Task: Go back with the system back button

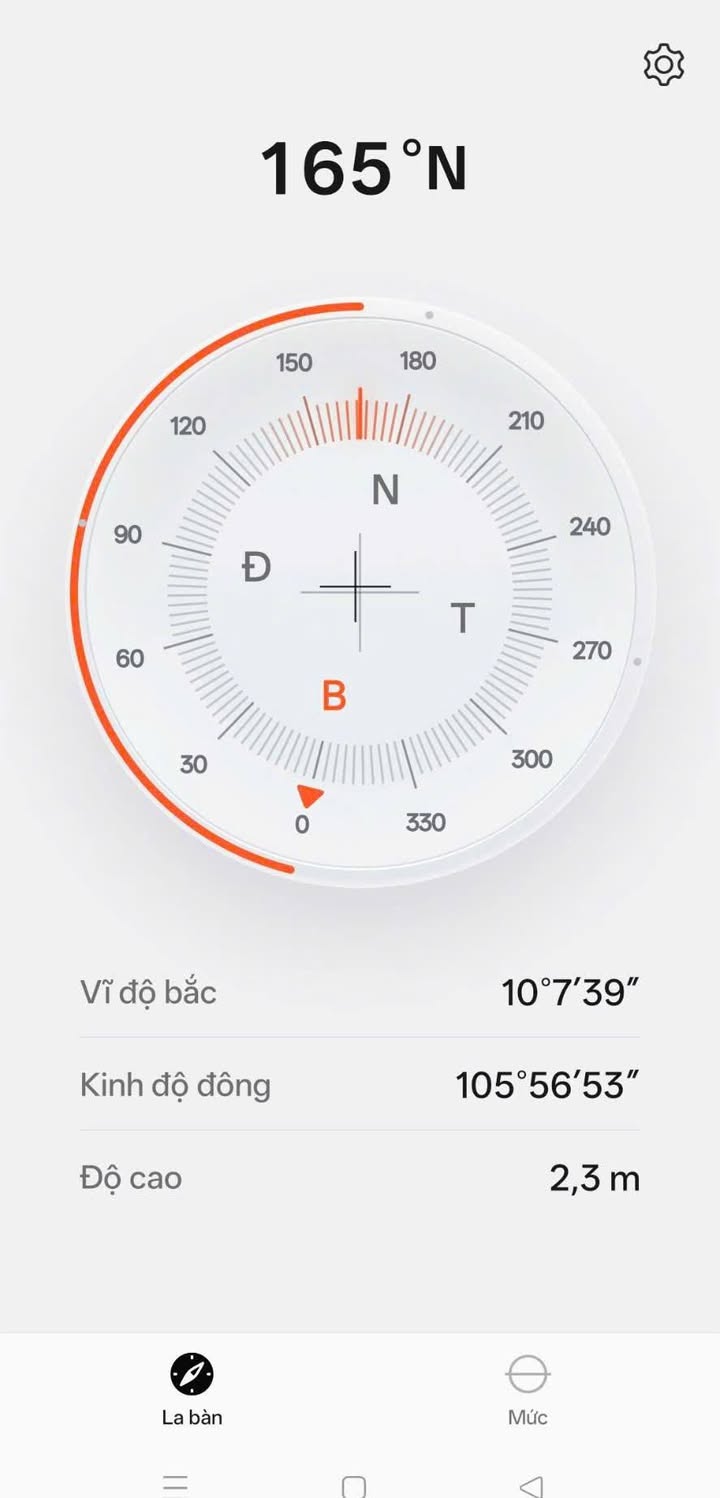Action: point(532,1484)
